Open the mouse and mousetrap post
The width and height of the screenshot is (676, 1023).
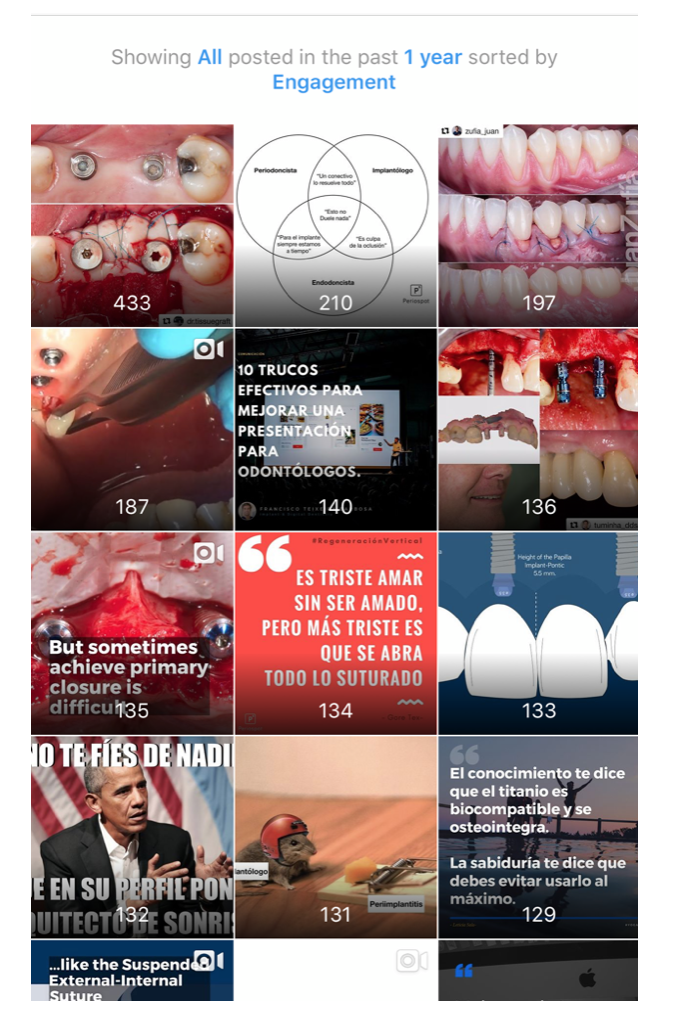point(335,836)
